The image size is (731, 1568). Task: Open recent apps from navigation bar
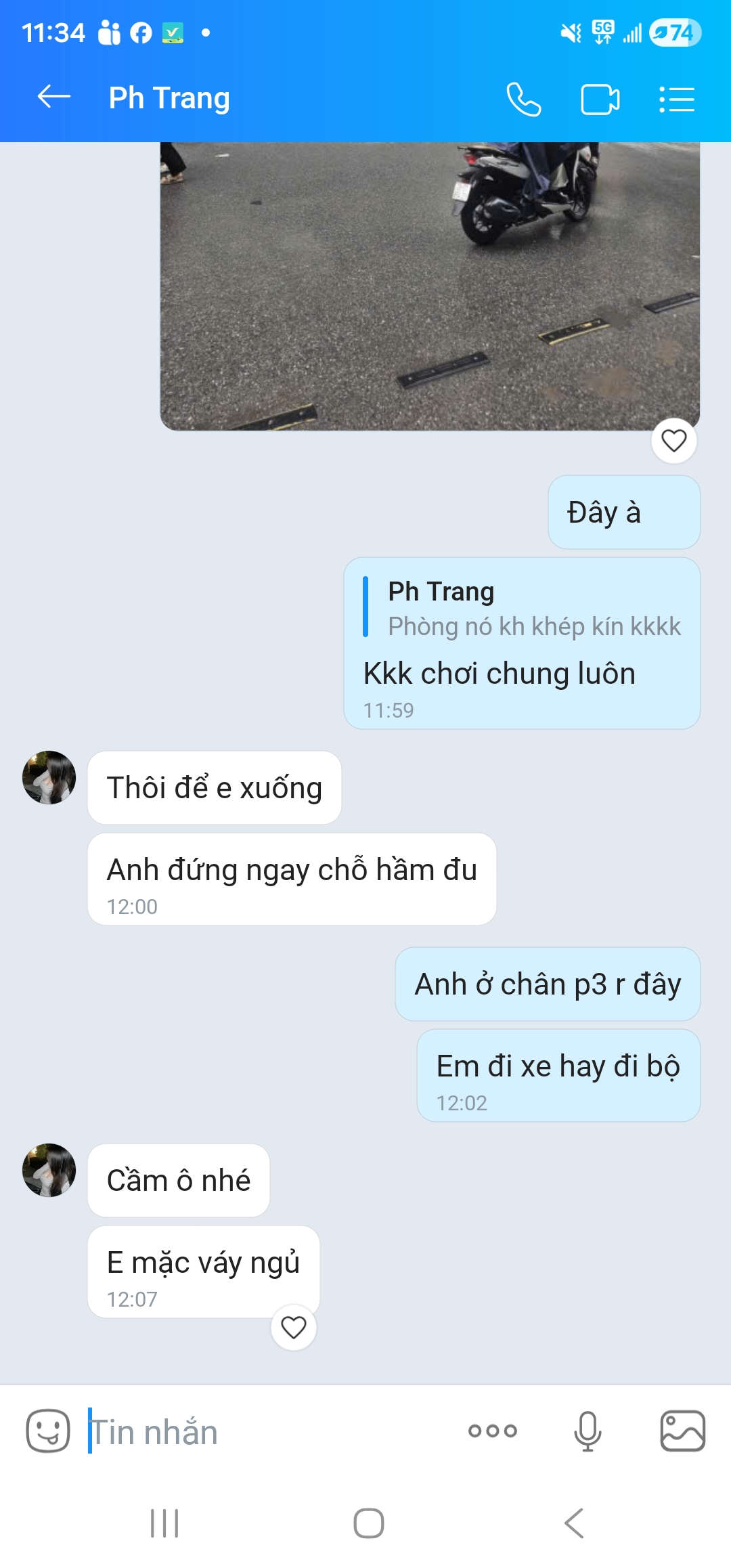click(164, 1523)
